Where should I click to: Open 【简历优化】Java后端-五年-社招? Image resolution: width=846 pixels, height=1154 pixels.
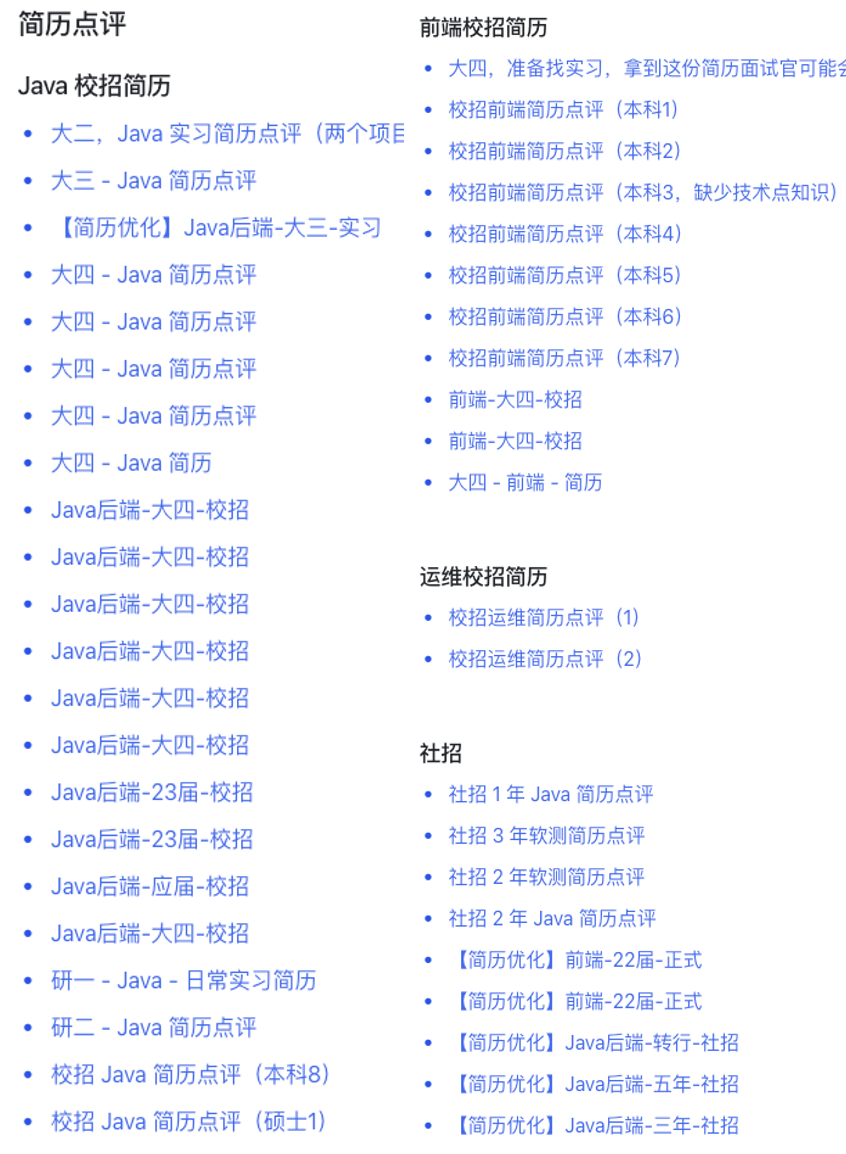pyautogui.click(x=594, y=1083)
